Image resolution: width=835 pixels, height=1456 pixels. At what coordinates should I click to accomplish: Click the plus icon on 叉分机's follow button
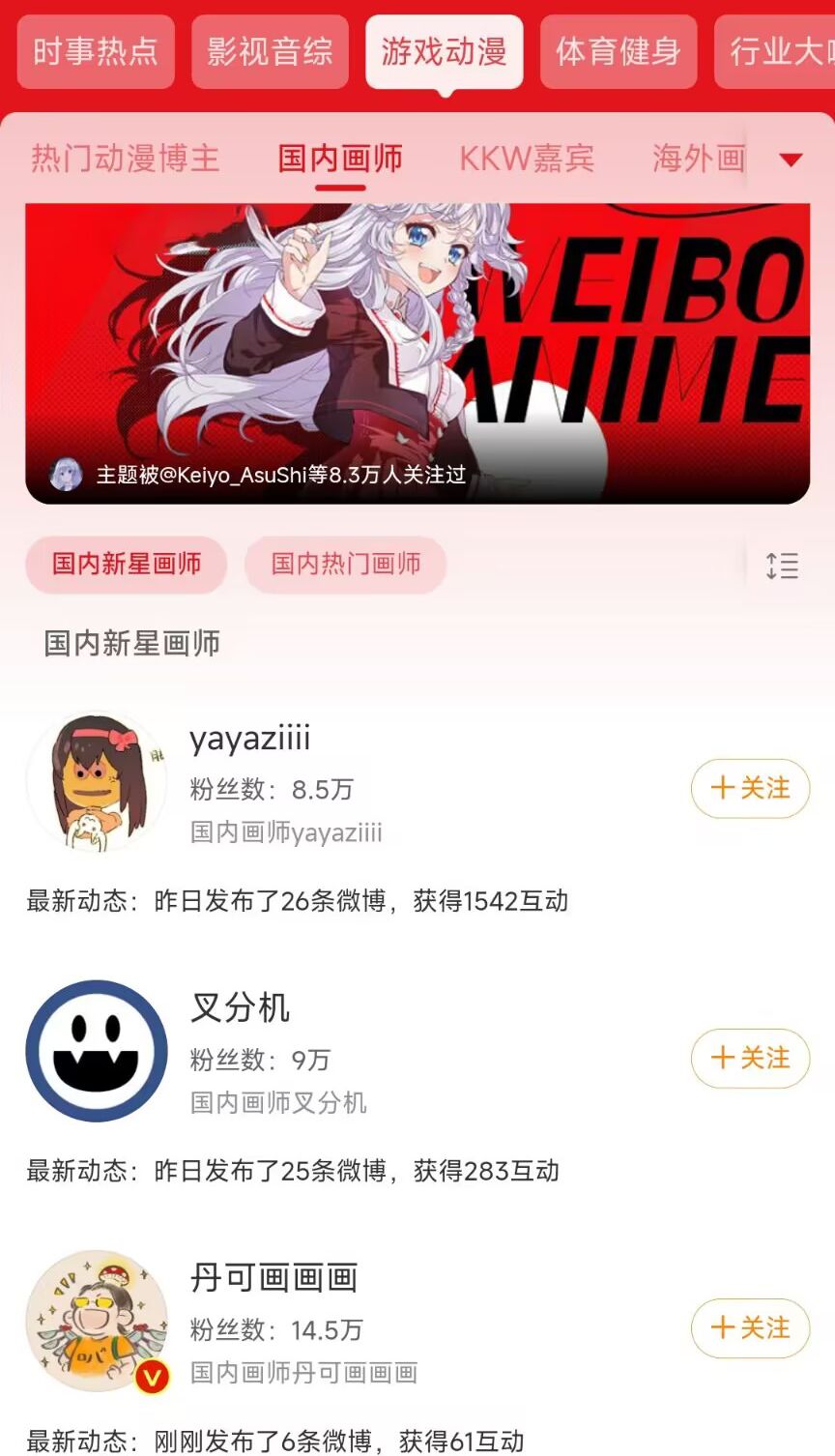(x=721, y=1059)
